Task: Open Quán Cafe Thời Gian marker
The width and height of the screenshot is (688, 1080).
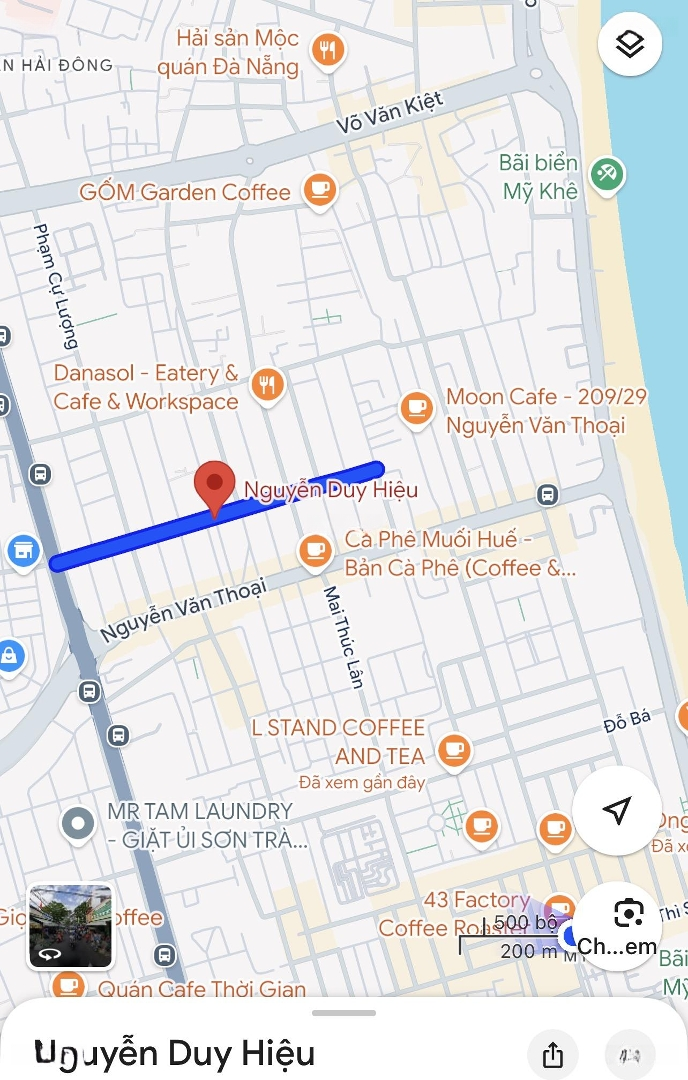Action: coord(68,988)
